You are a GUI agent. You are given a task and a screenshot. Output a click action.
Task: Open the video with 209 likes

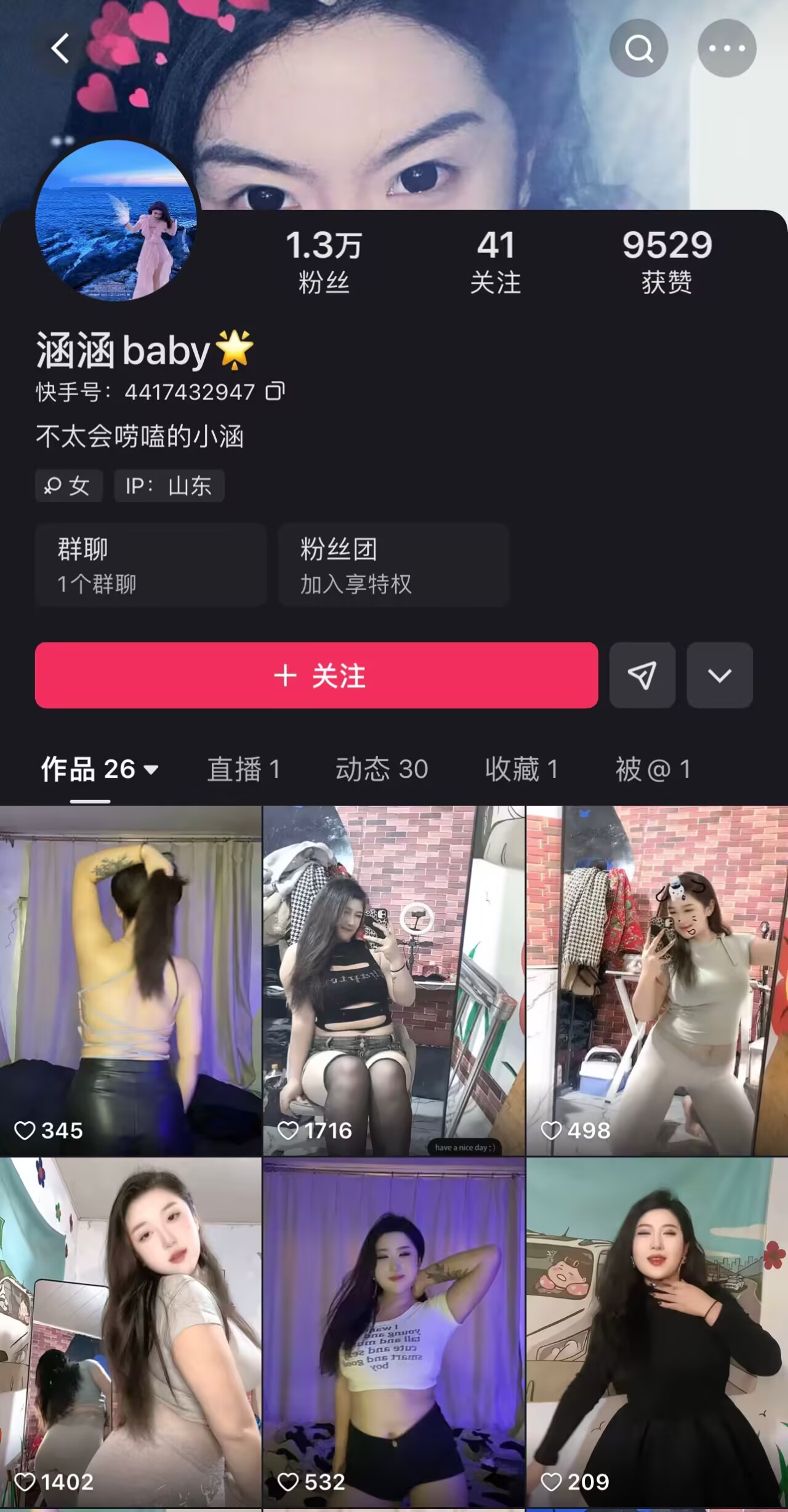[657, 1332]
